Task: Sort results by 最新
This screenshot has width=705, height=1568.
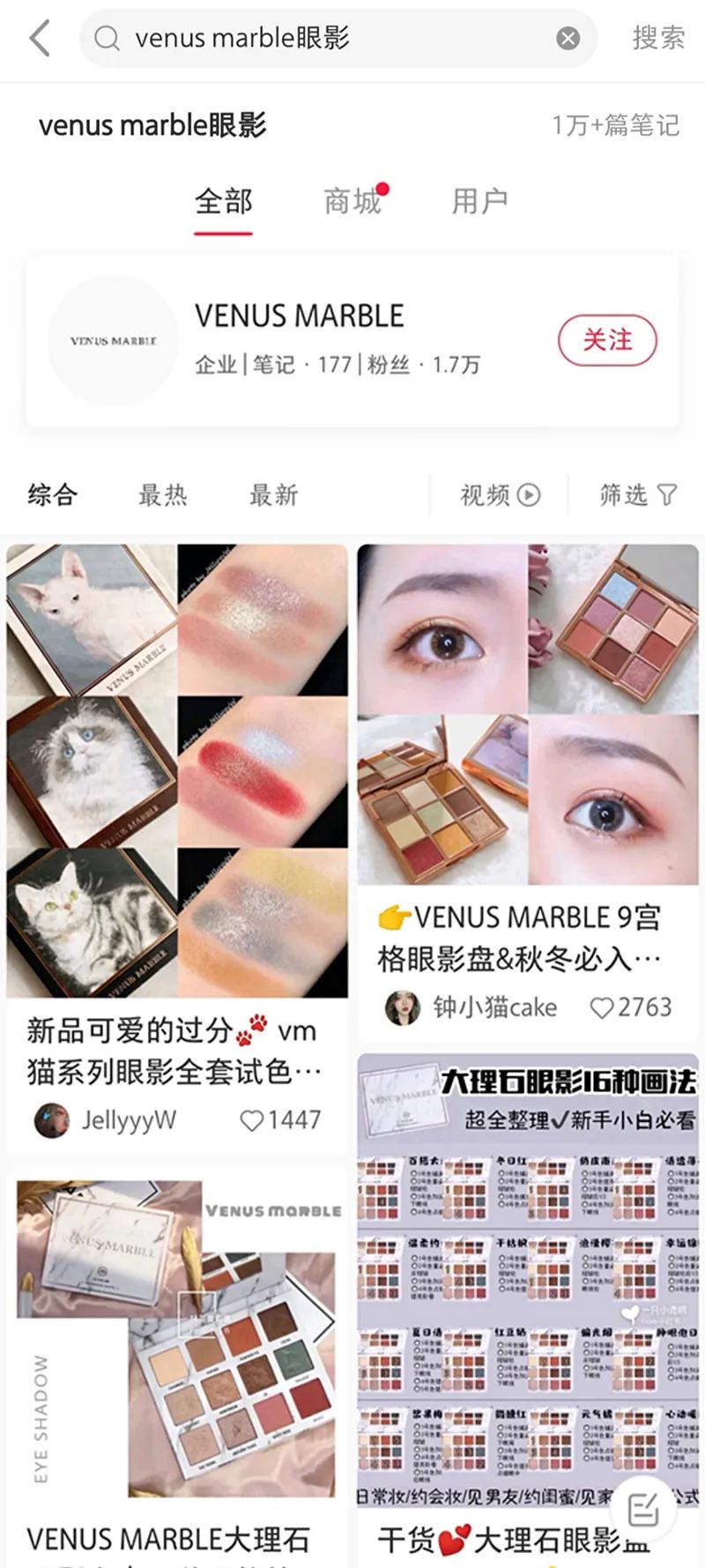Action: pos(273,494)
